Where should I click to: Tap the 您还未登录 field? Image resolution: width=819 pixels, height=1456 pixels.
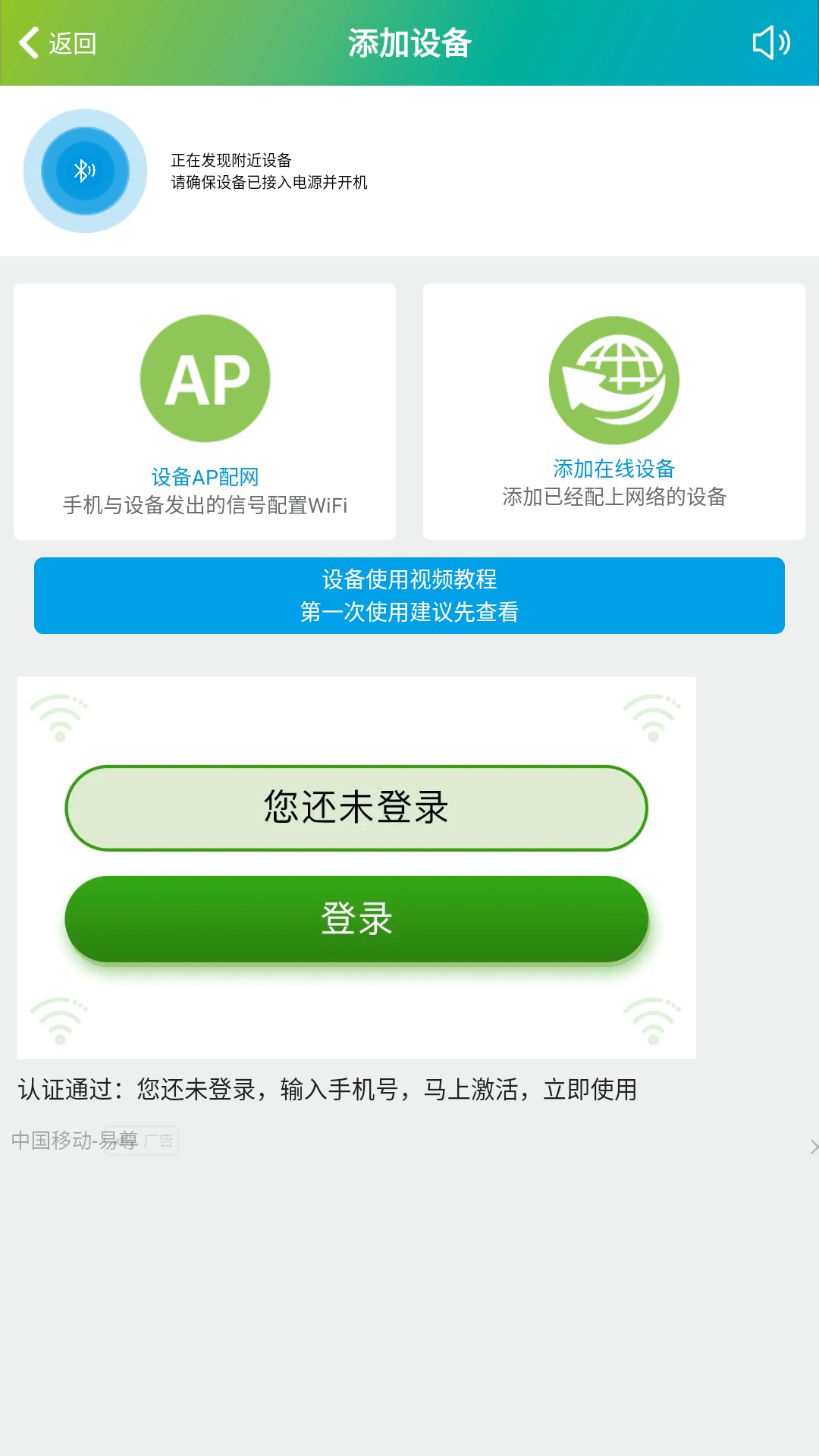pyautogui.click(x=356, y=808)
